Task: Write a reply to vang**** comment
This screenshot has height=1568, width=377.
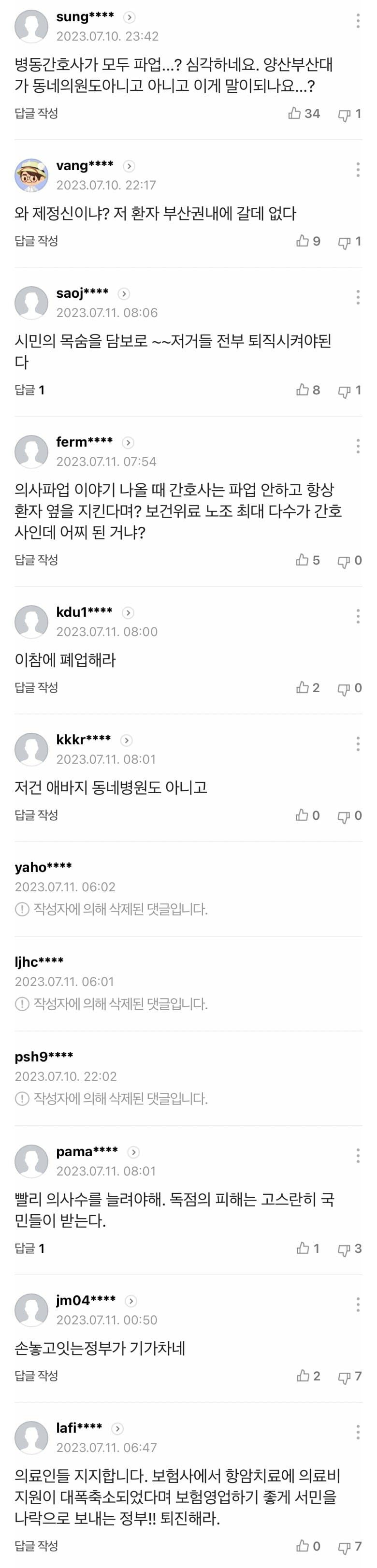Action: [36, 241]
